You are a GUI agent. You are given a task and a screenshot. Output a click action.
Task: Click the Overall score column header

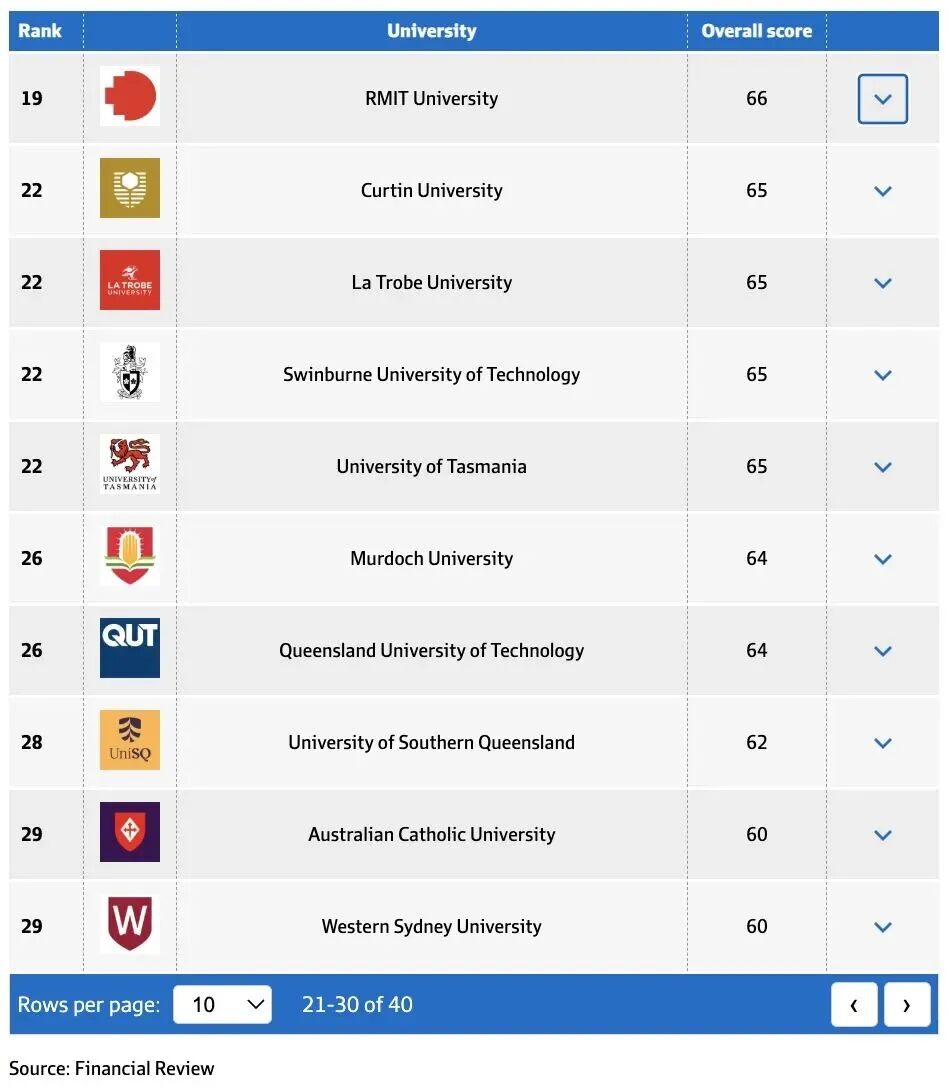point(756,30)
